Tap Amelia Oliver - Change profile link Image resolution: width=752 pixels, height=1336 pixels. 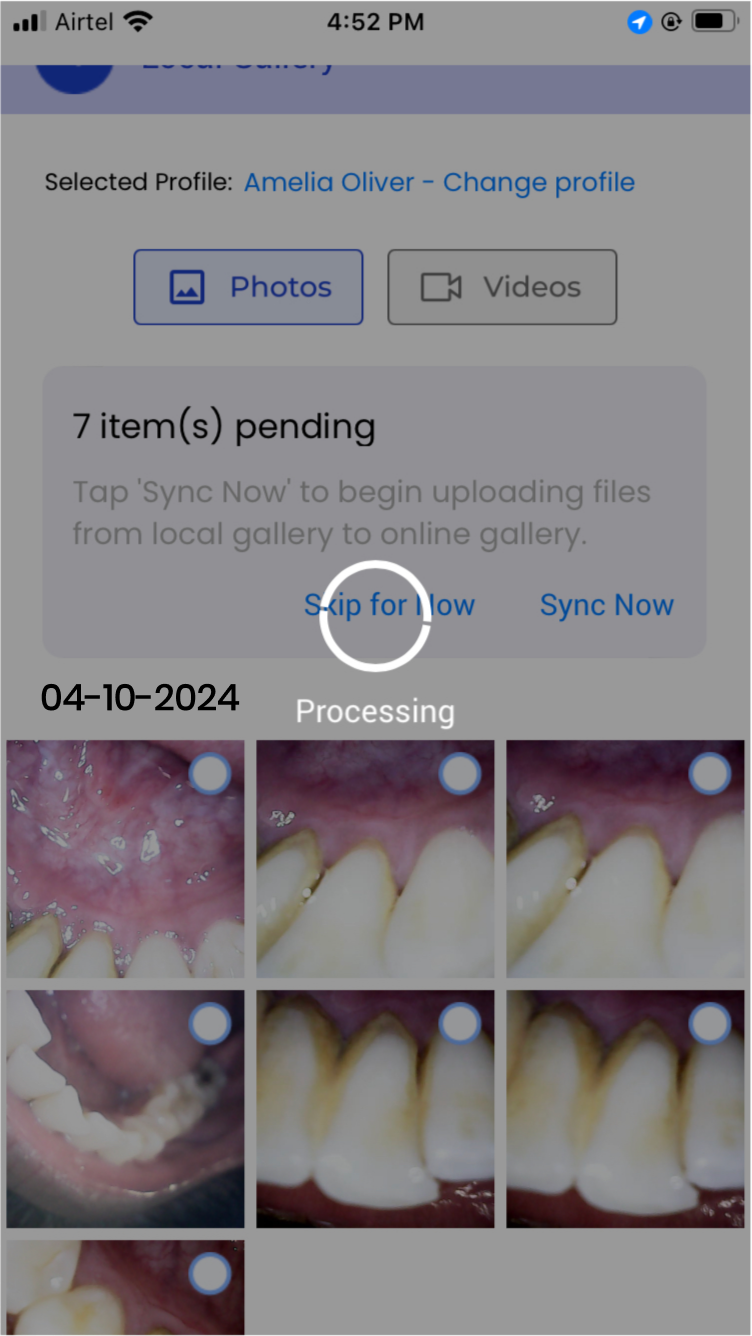tap(439, 183)
